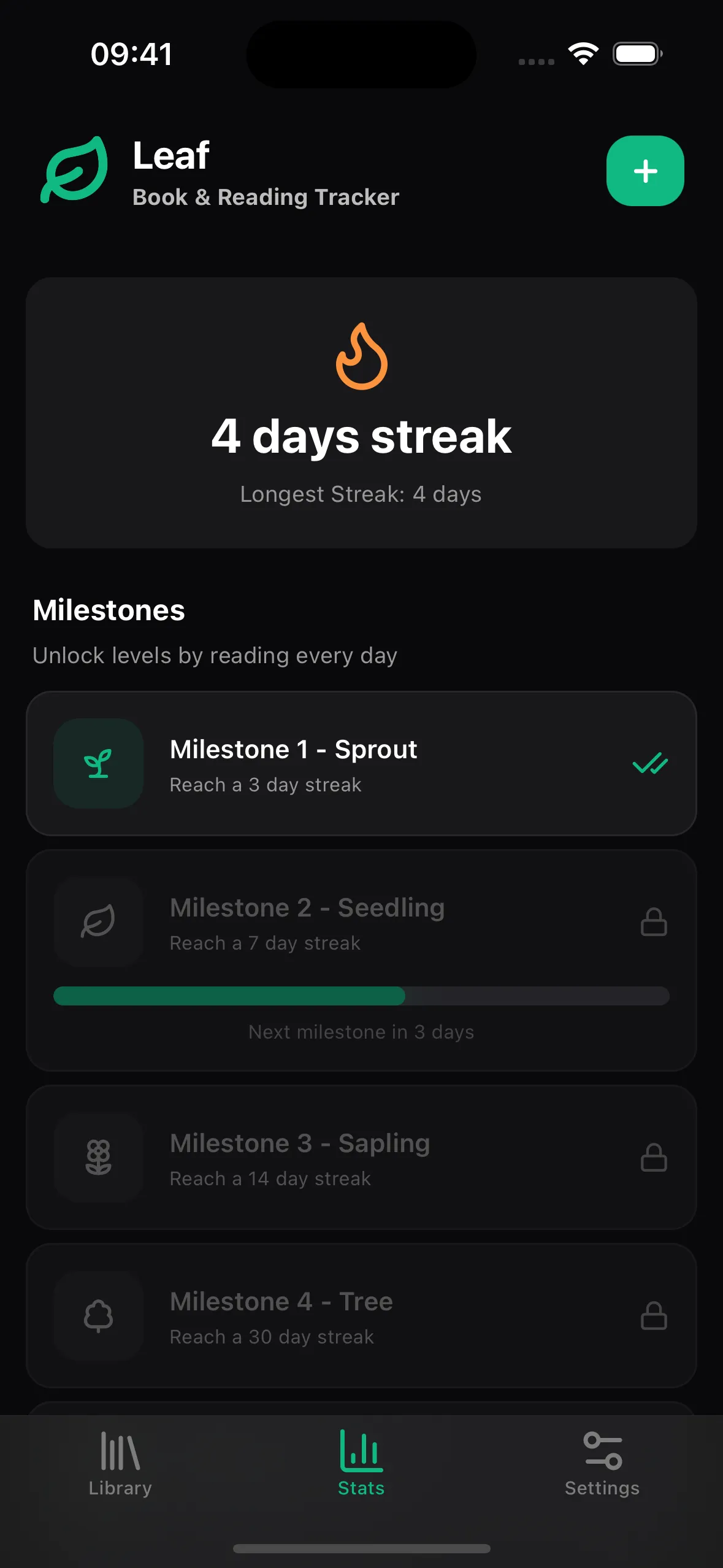Tap the leaf icon beside Milestone 2 - Seedling
Screen dimensions: 723x1568
(x=99, y=921)
